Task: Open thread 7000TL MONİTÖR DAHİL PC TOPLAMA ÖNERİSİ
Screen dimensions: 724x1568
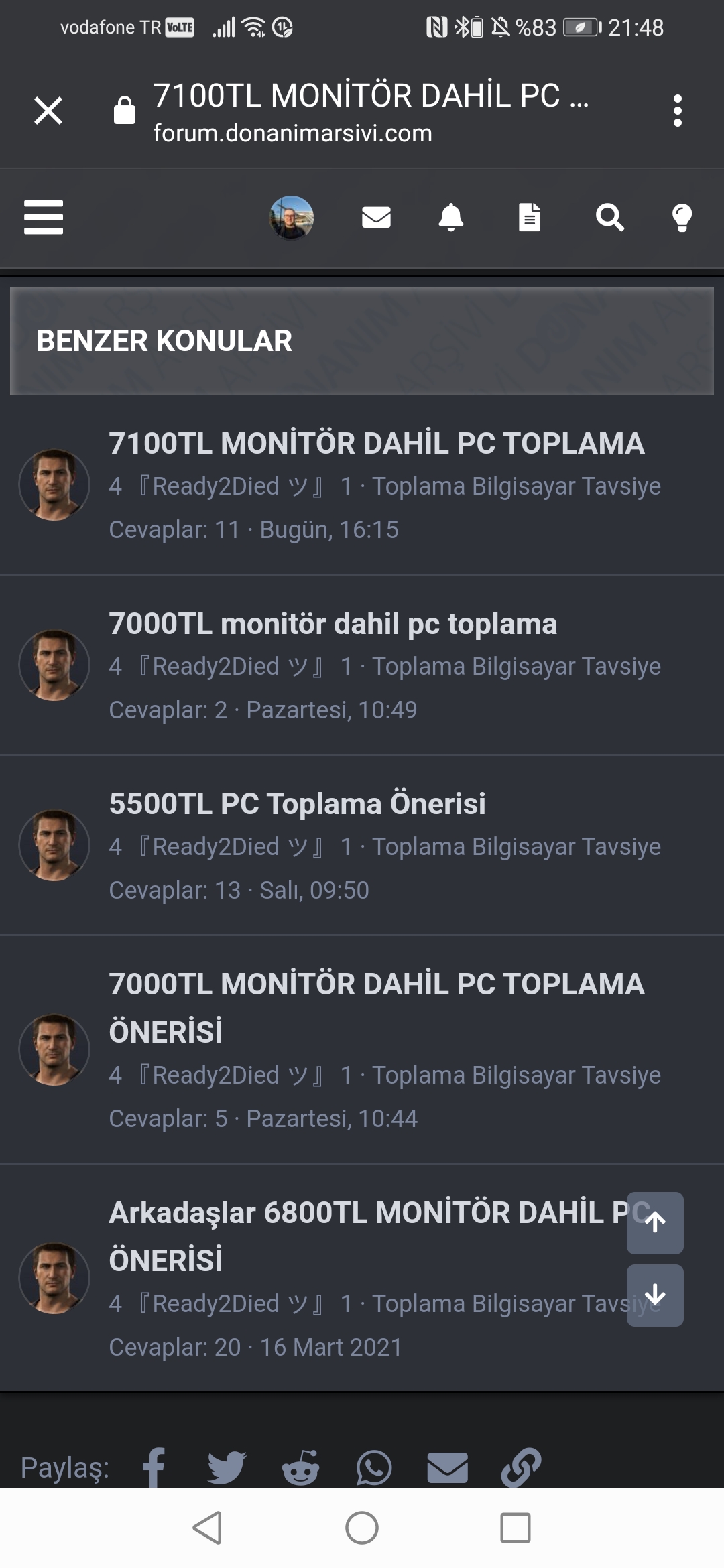Action: point(376,984)
